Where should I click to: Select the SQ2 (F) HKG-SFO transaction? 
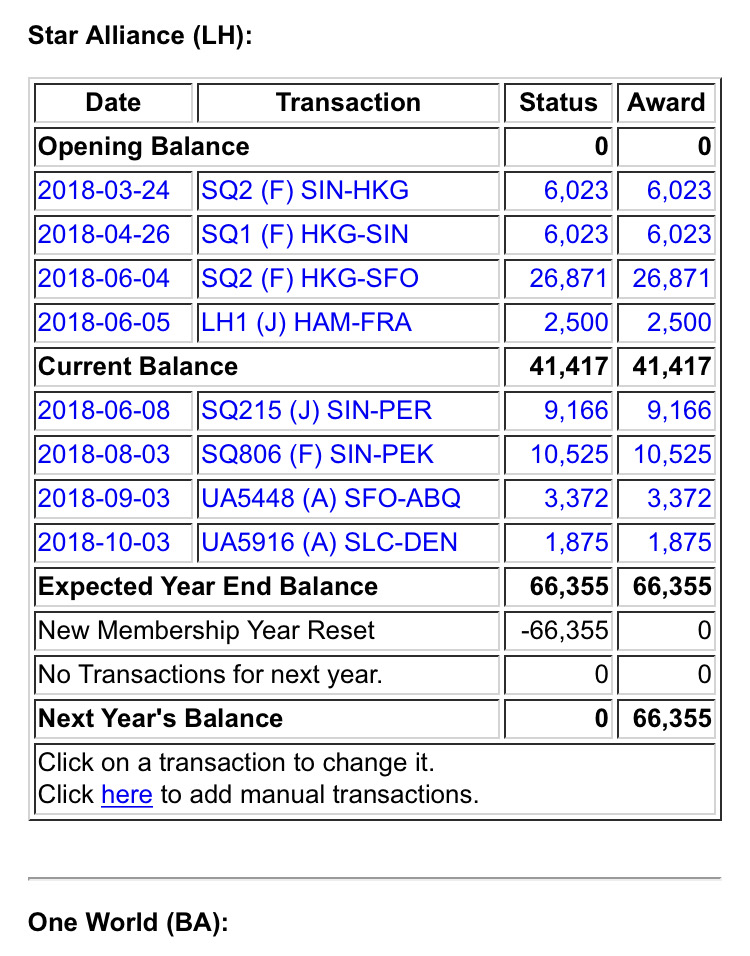pyautogui.click(x=310, y=278)
